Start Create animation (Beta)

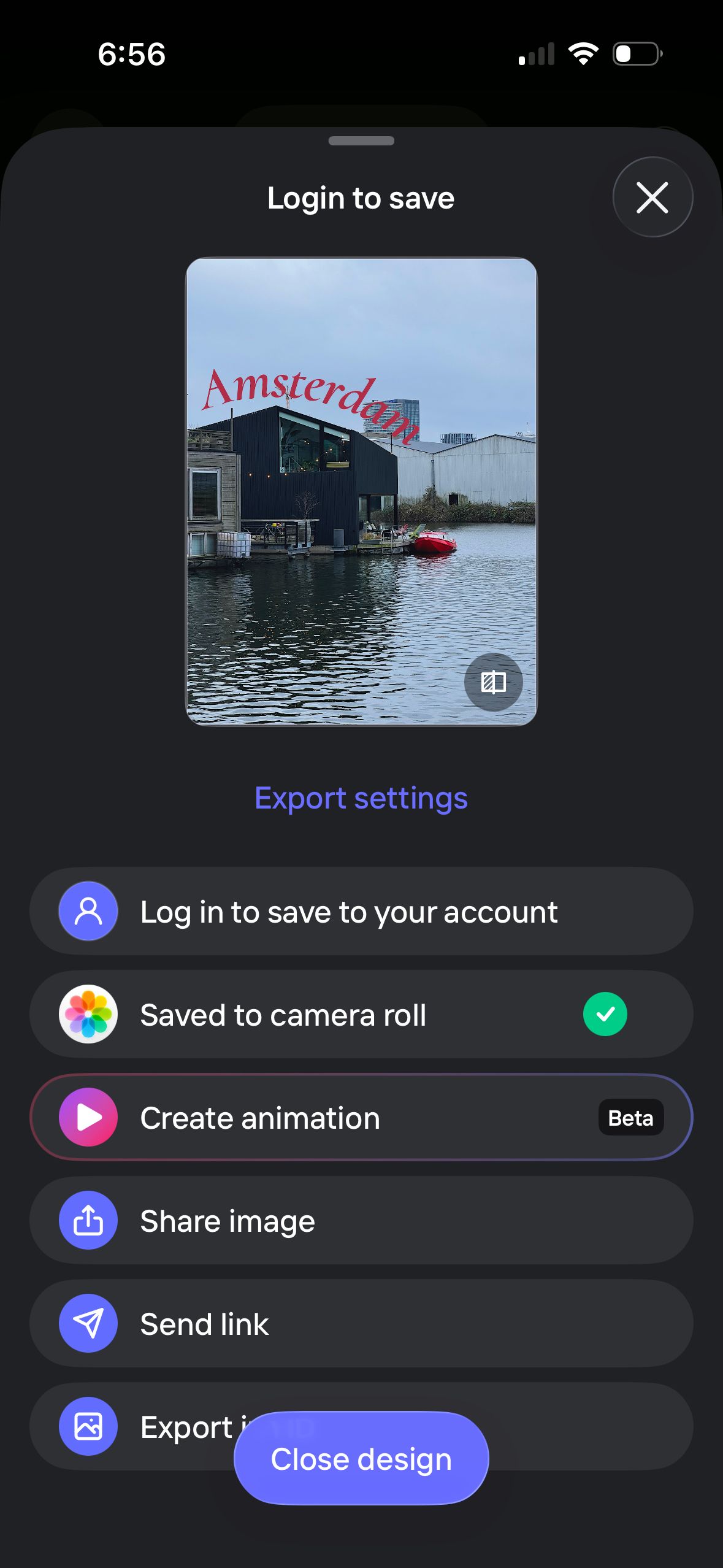click(x=361, y=1118)
